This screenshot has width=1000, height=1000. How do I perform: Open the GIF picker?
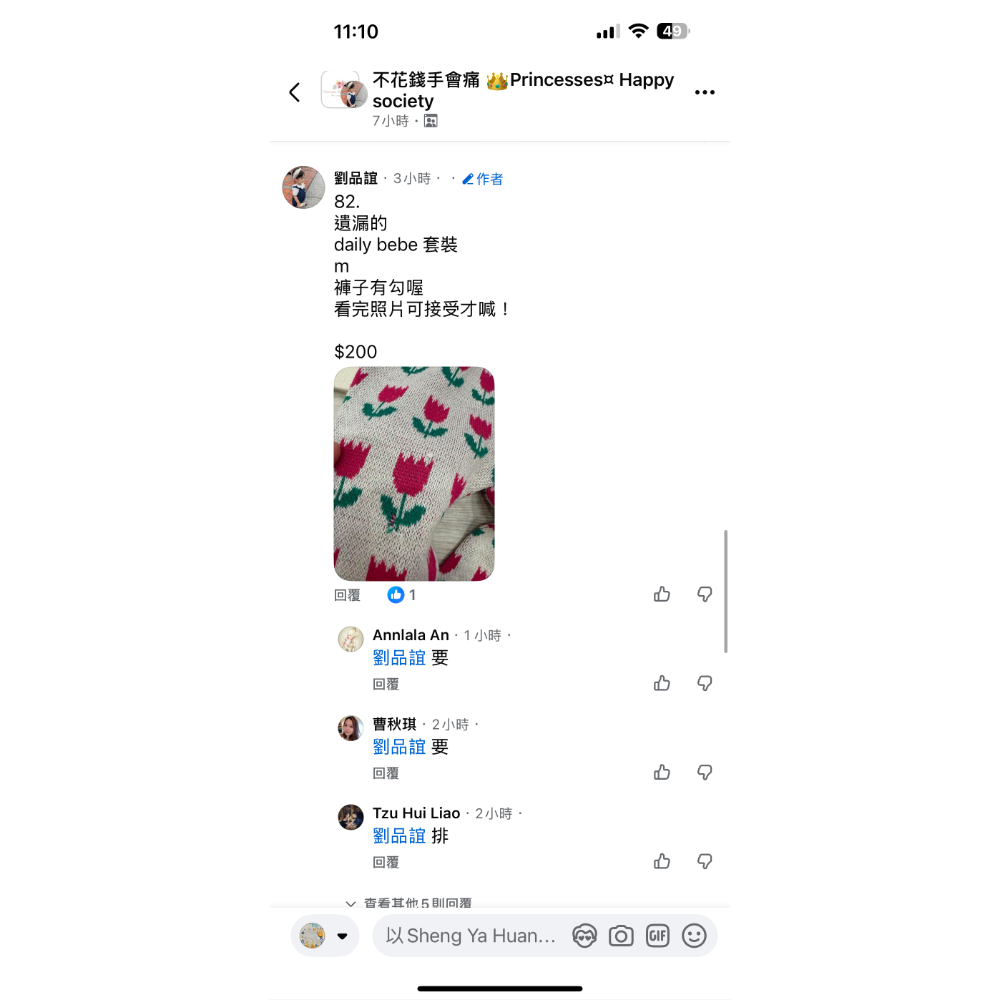pyautogui.click(x=657, y=936)
